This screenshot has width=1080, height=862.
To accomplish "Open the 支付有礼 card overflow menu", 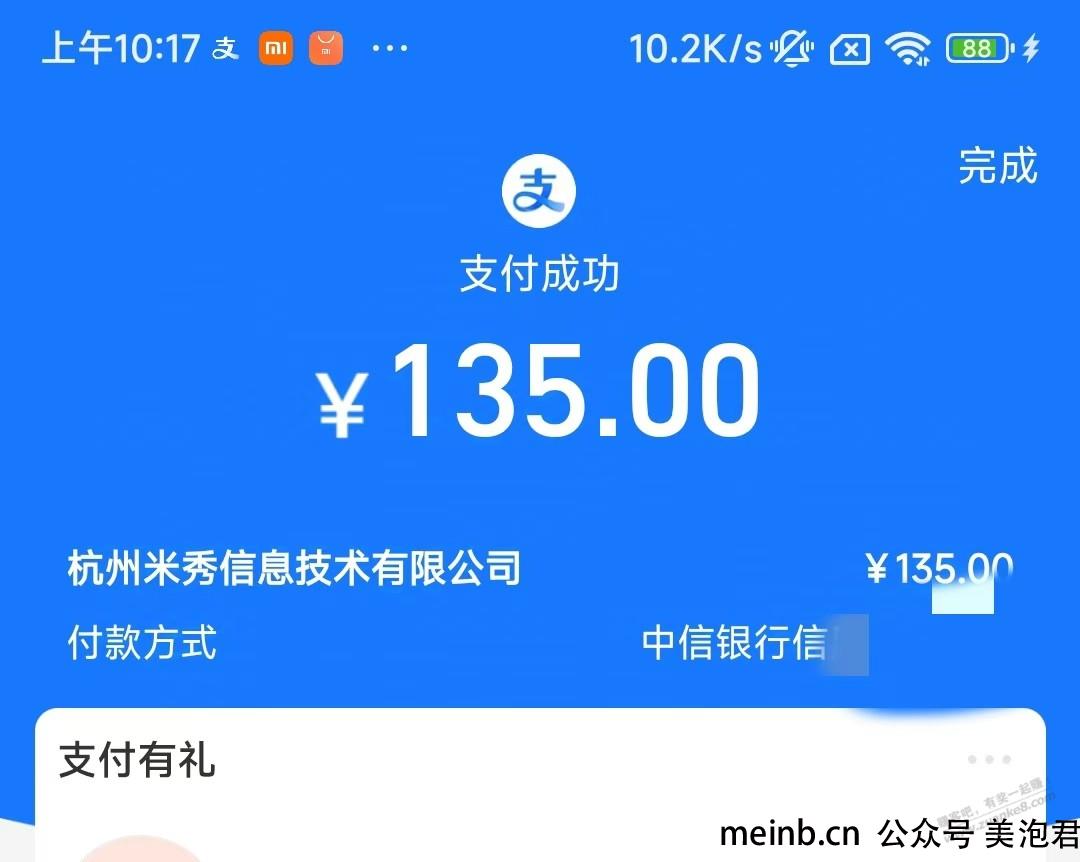I will tap(990, 759).
